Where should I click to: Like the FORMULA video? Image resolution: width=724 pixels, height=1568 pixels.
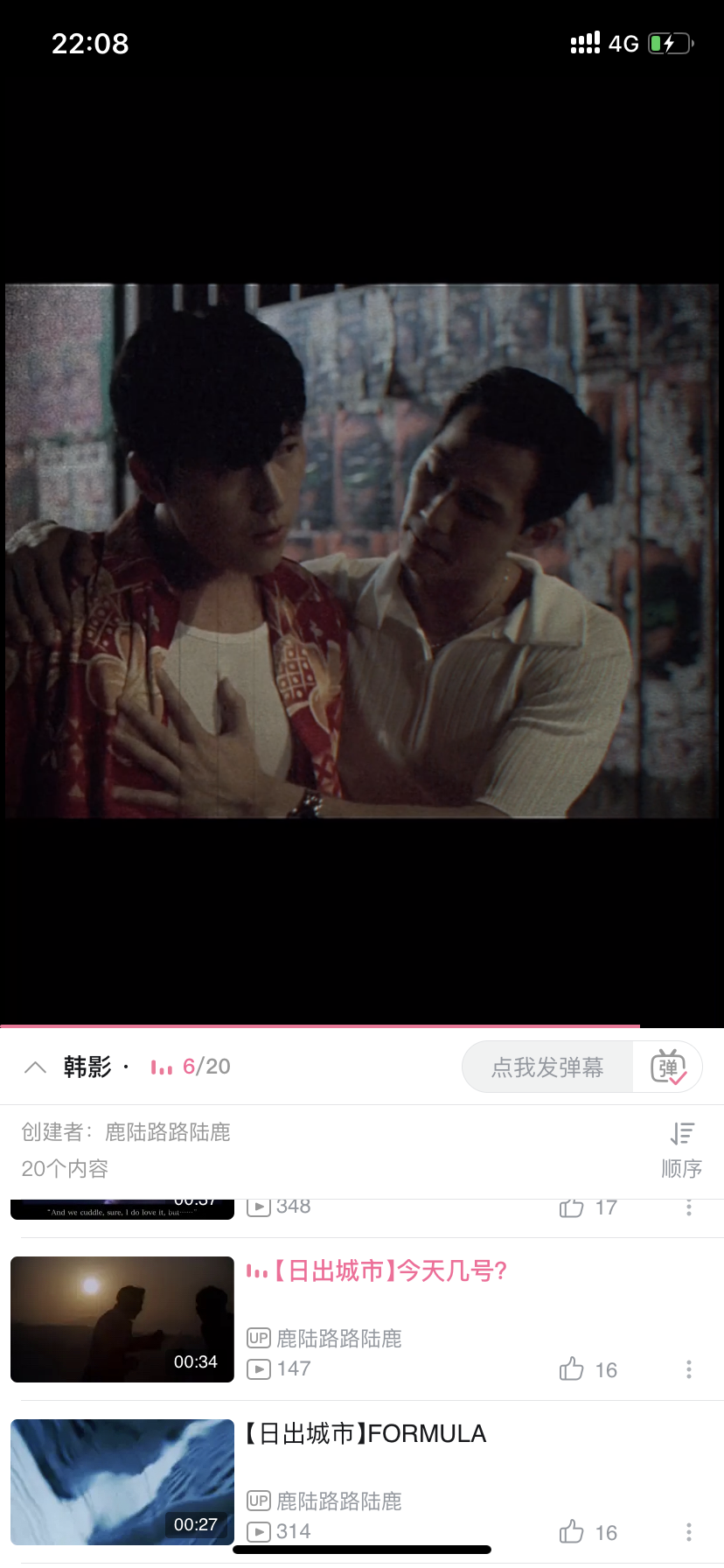coord(572,1531)
